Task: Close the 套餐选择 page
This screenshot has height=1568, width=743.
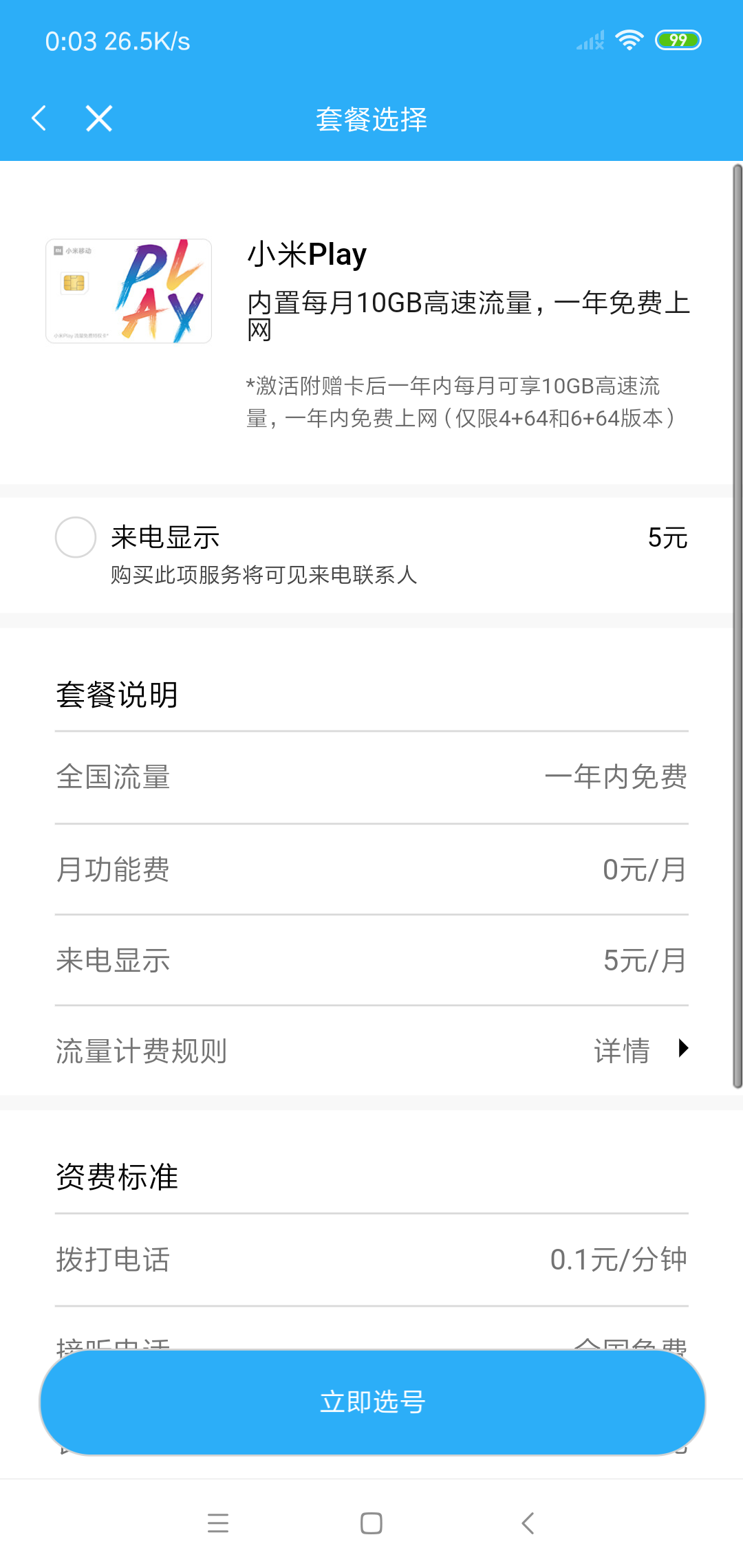Action: click(99, 118)
